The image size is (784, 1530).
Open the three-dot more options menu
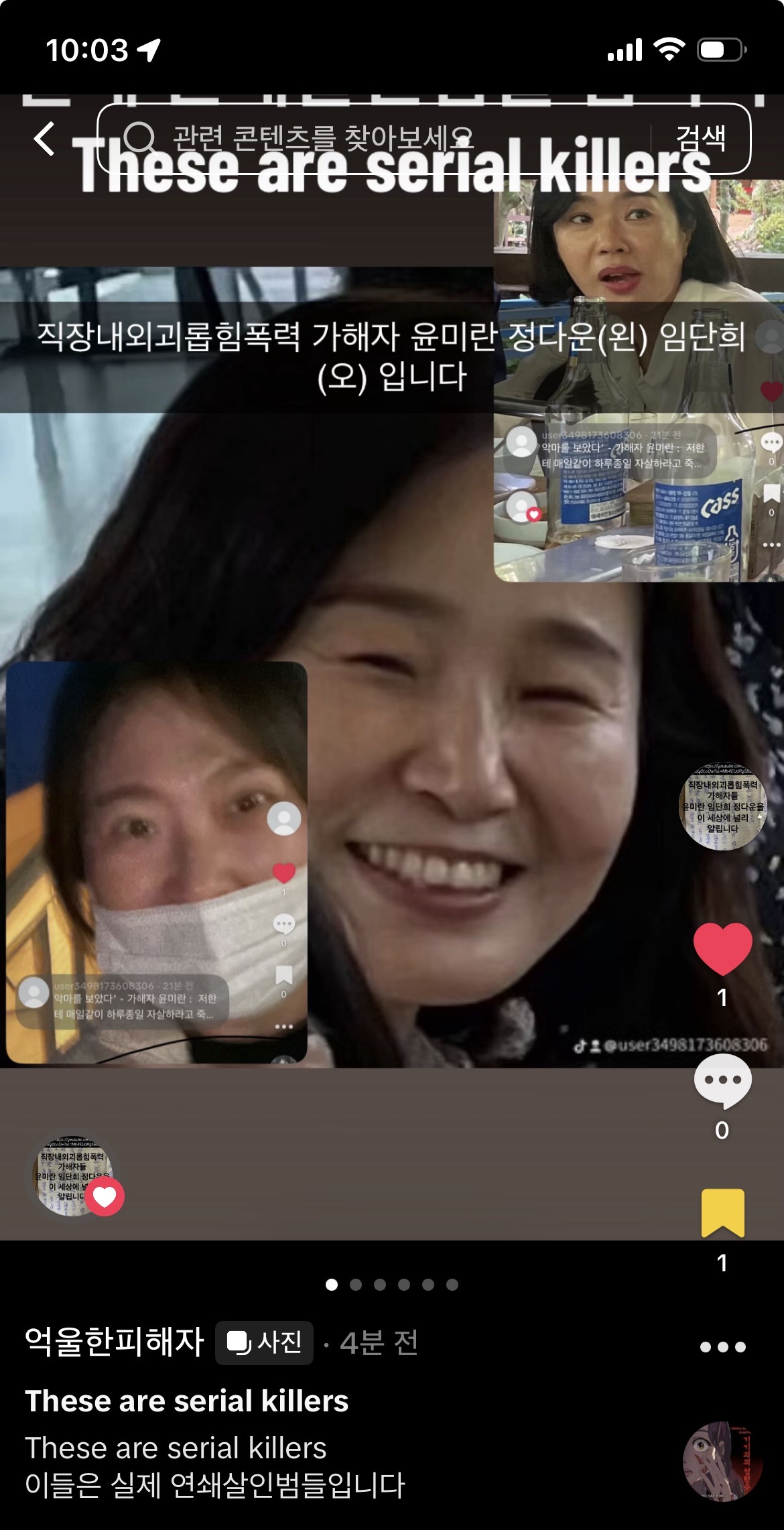coord(722,1346)
